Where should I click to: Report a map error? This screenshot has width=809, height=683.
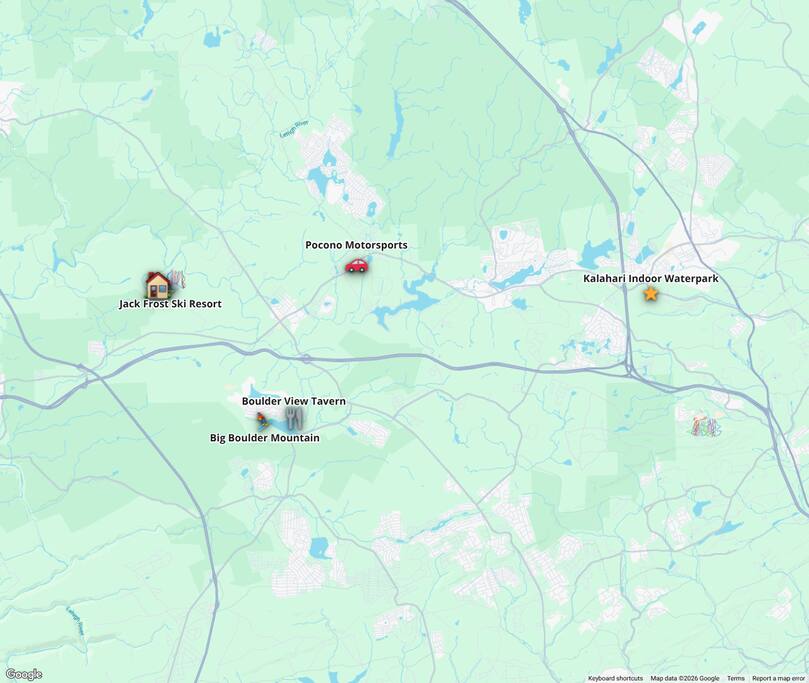778,678
